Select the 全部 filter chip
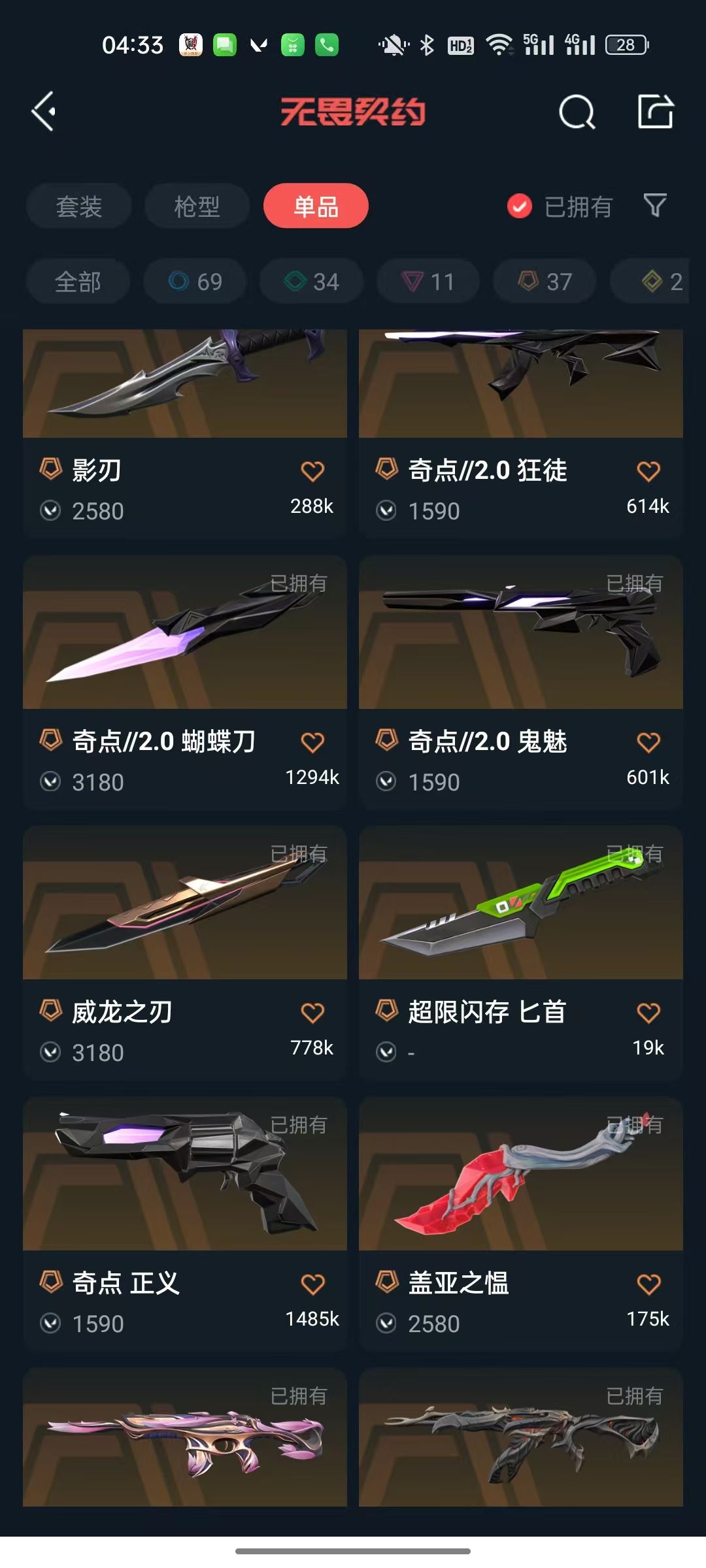This screenshot has width=706, height=1568. point(78,282)
